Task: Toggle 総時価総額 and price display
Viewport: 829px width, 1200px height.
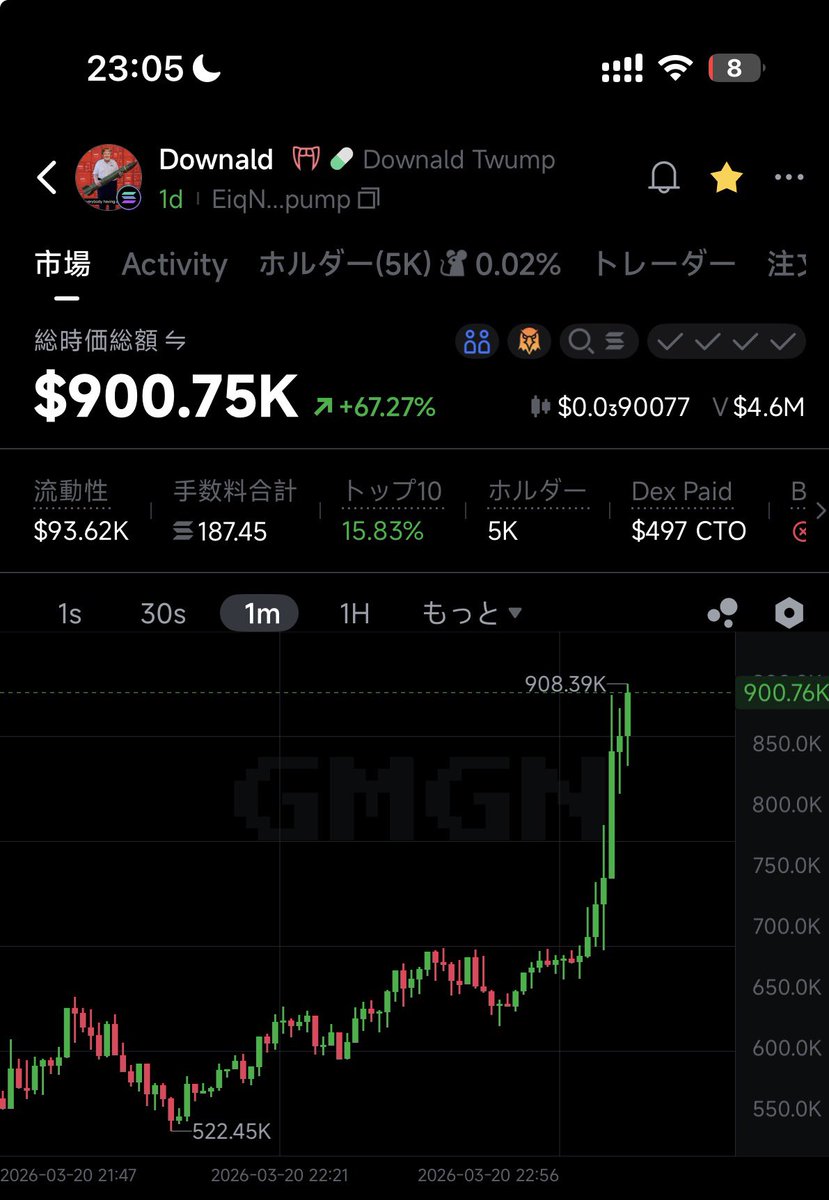Action: [174, 342]
